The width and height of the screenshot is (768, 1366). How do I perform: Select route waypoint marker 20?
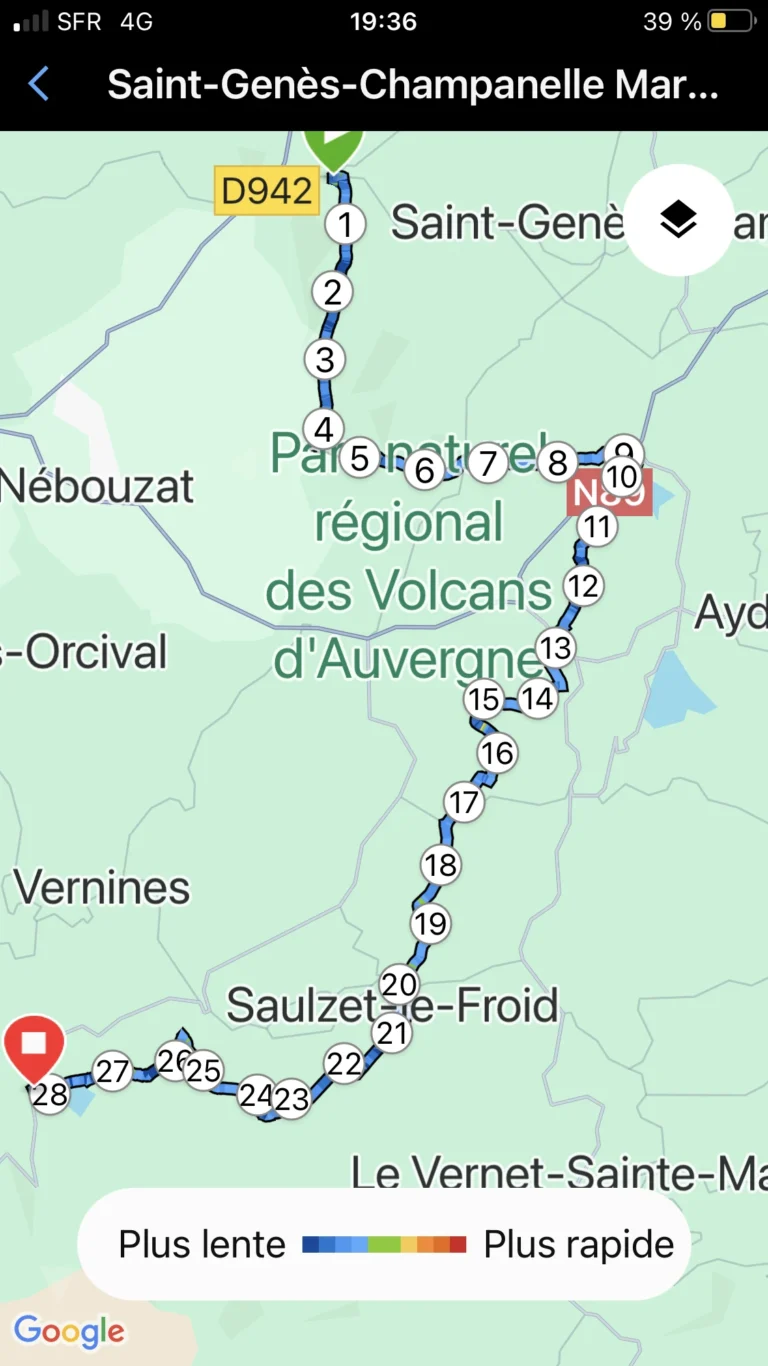(x=399, y=984)
